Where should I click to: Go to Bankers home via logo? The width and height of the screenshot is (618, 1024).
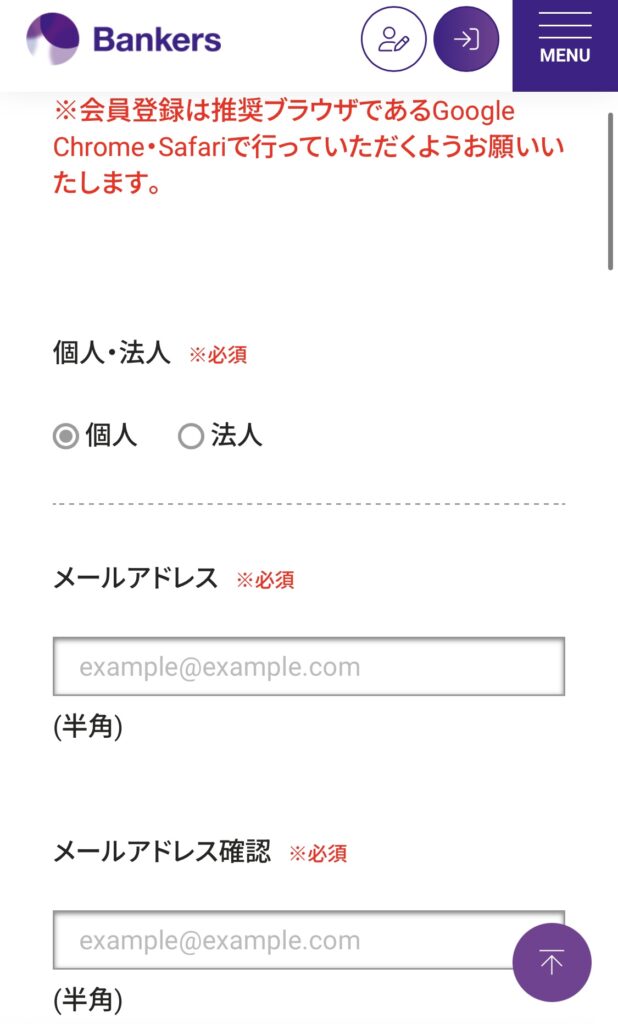coord(124,40)
